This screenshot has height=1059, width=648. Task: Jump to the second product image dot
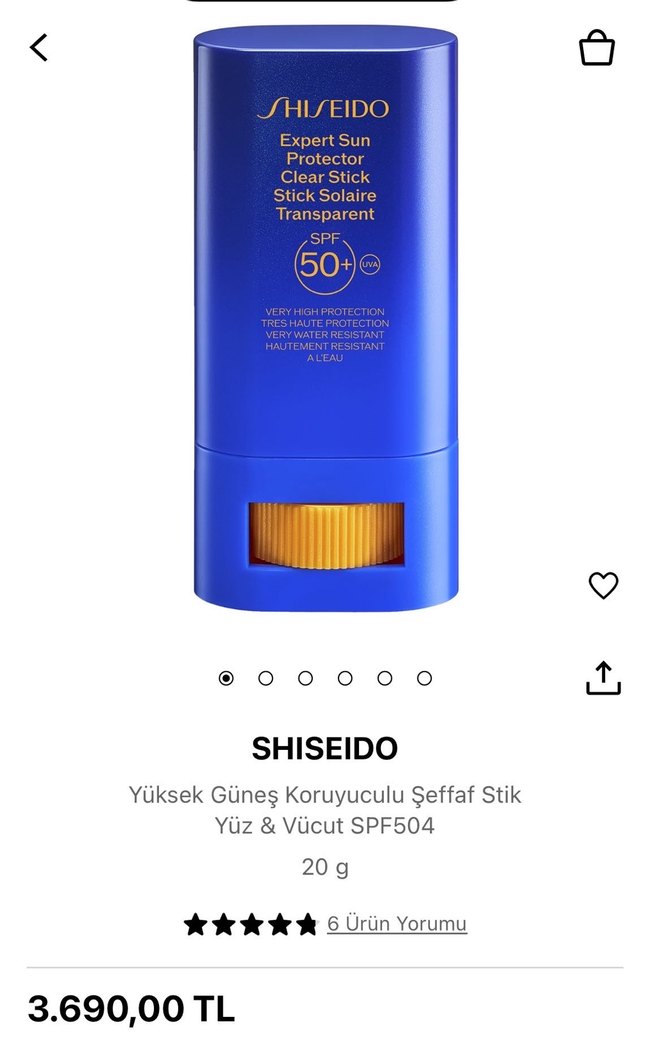coord(266,678)
